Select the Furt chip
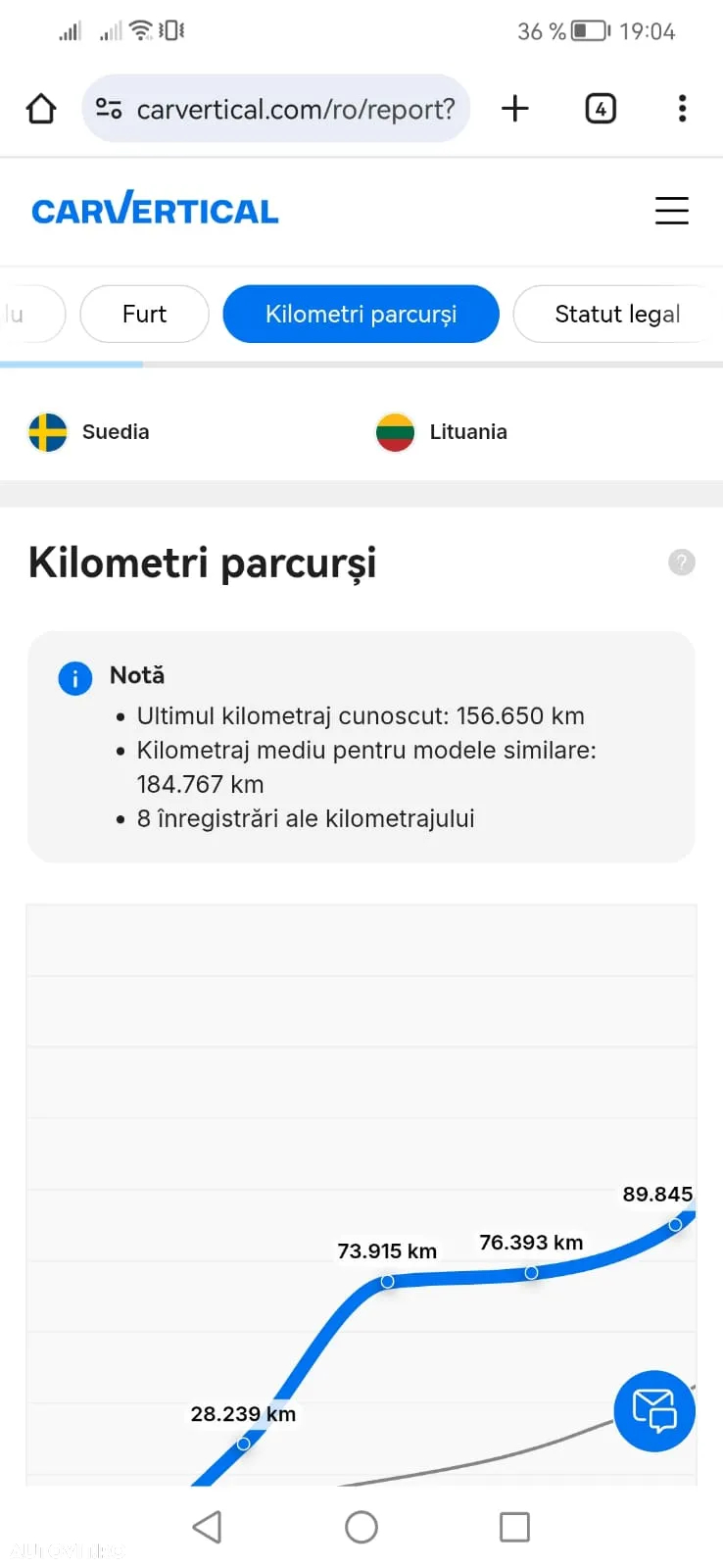 144,315
